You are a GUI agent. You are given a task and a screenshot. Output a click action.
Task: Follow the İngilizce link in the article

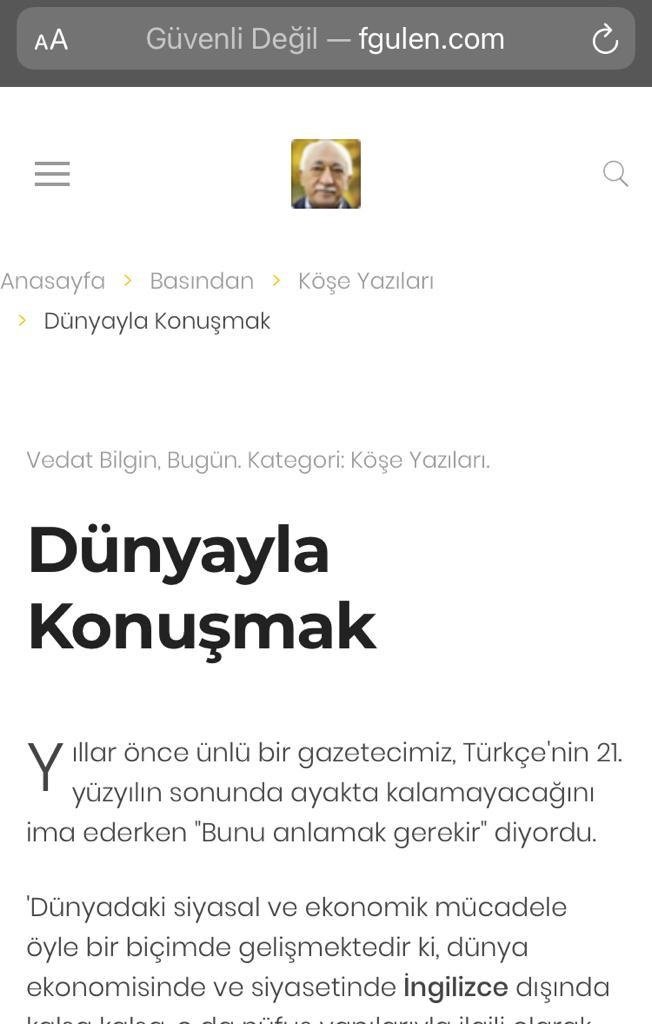pyautogui.click(x=455, y=987)
